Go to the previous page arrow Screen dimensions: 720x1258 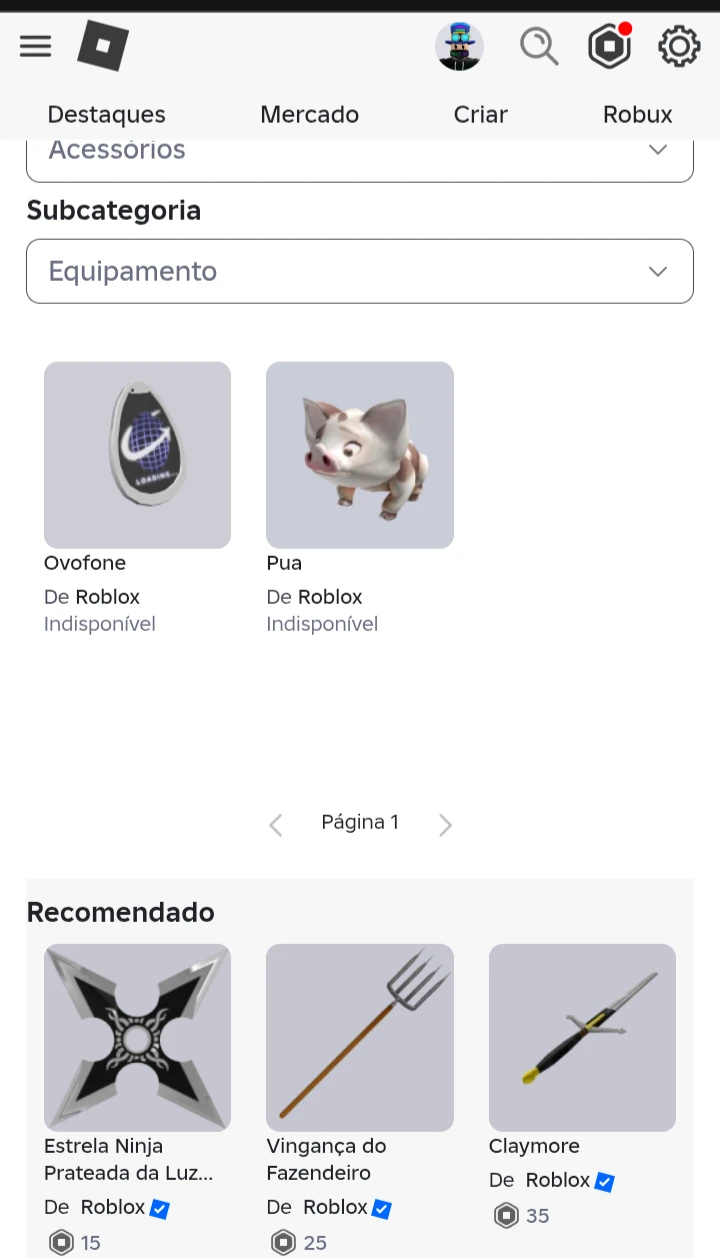tap(276, 825)
